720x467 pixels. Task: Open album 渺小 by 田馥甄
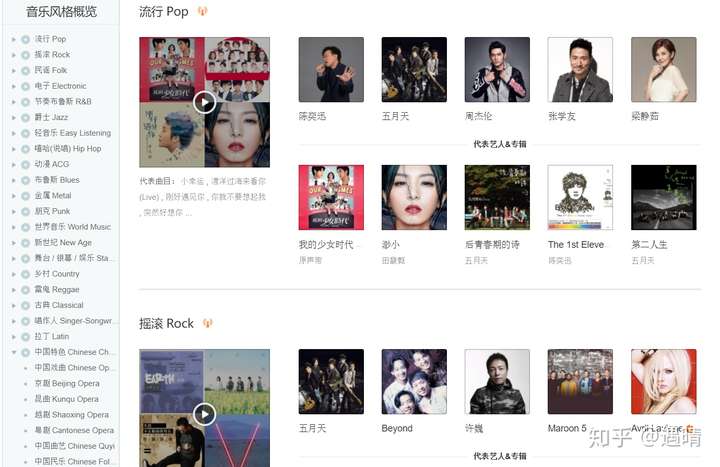point(414,198)
